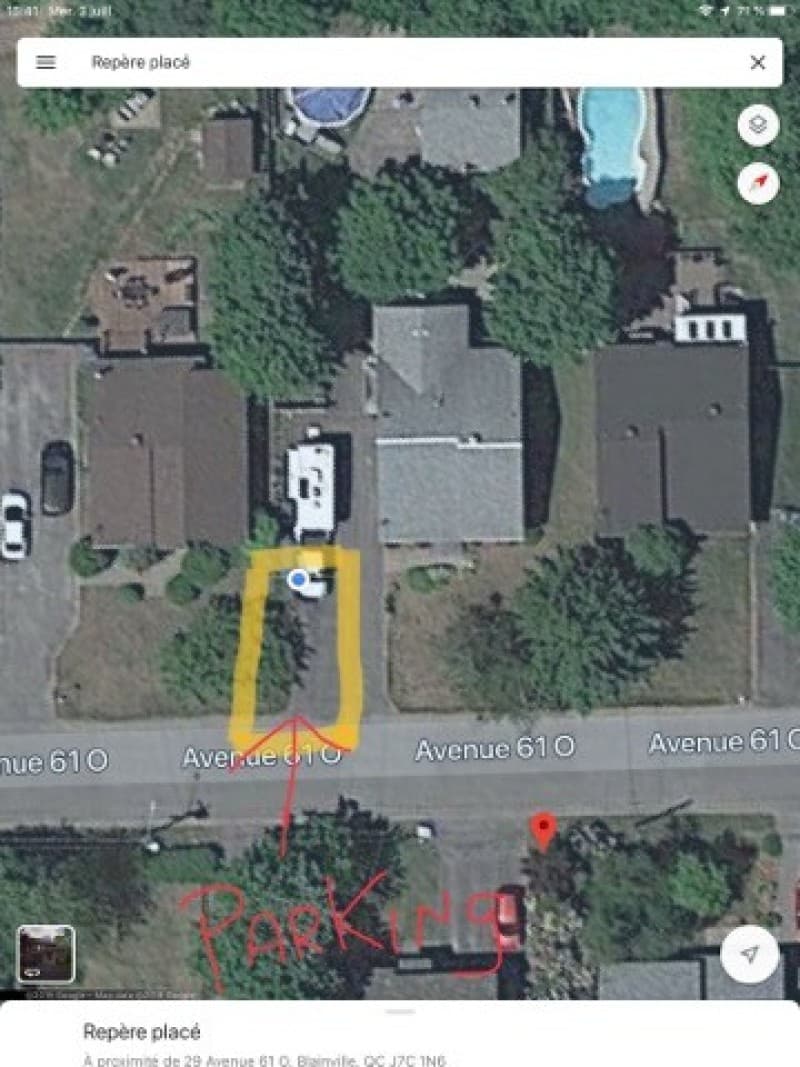Screen dimensions: 800x1067
Task: Open the map layers selector
Action: (758, 126)
